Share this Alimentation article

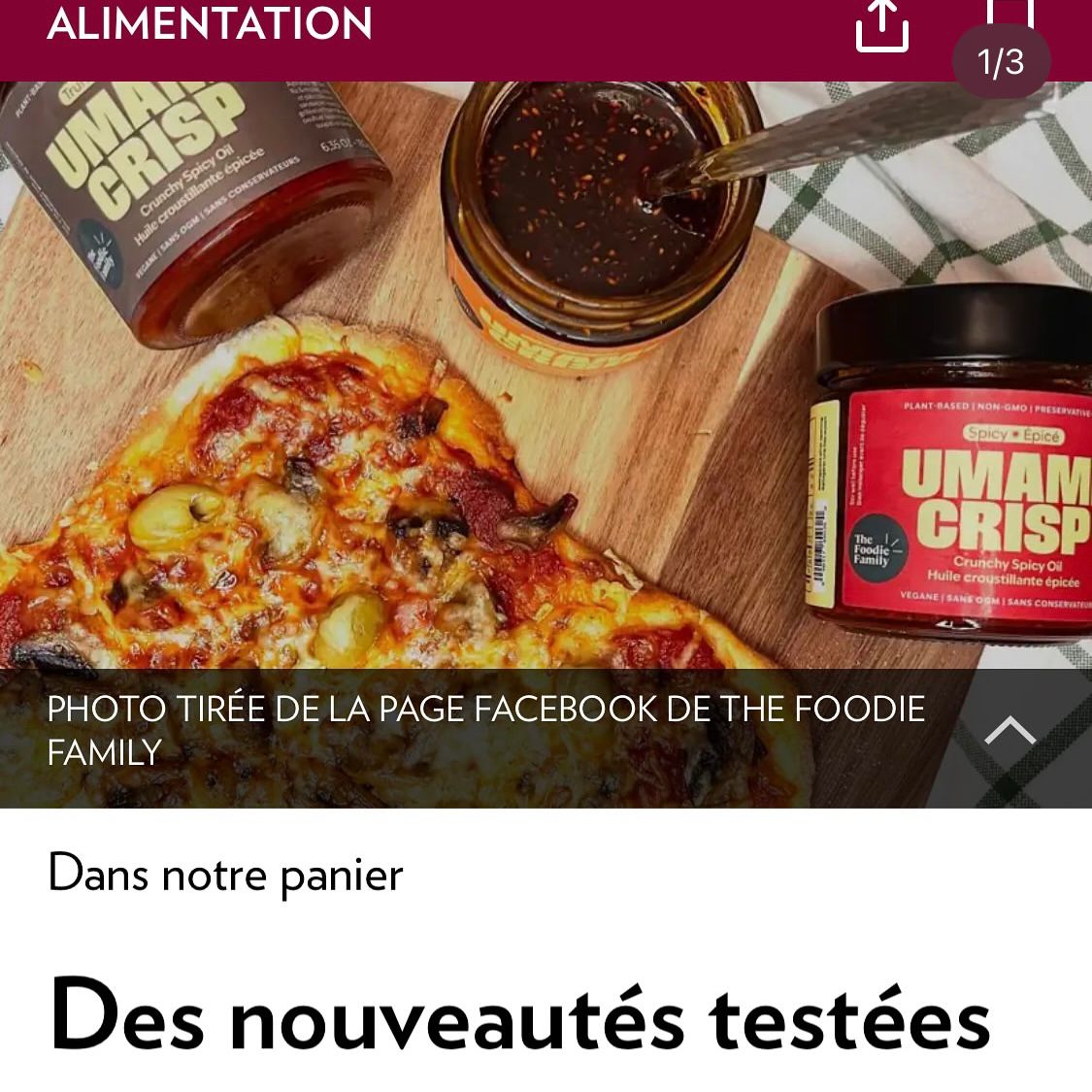click(x=881, y=26)
